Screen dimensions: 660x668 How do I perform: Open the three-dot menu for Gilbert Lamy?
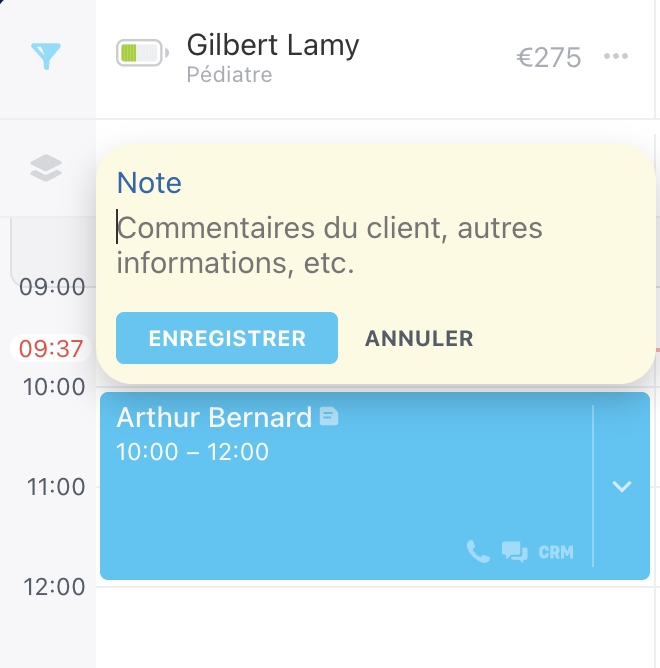[617, 57]
